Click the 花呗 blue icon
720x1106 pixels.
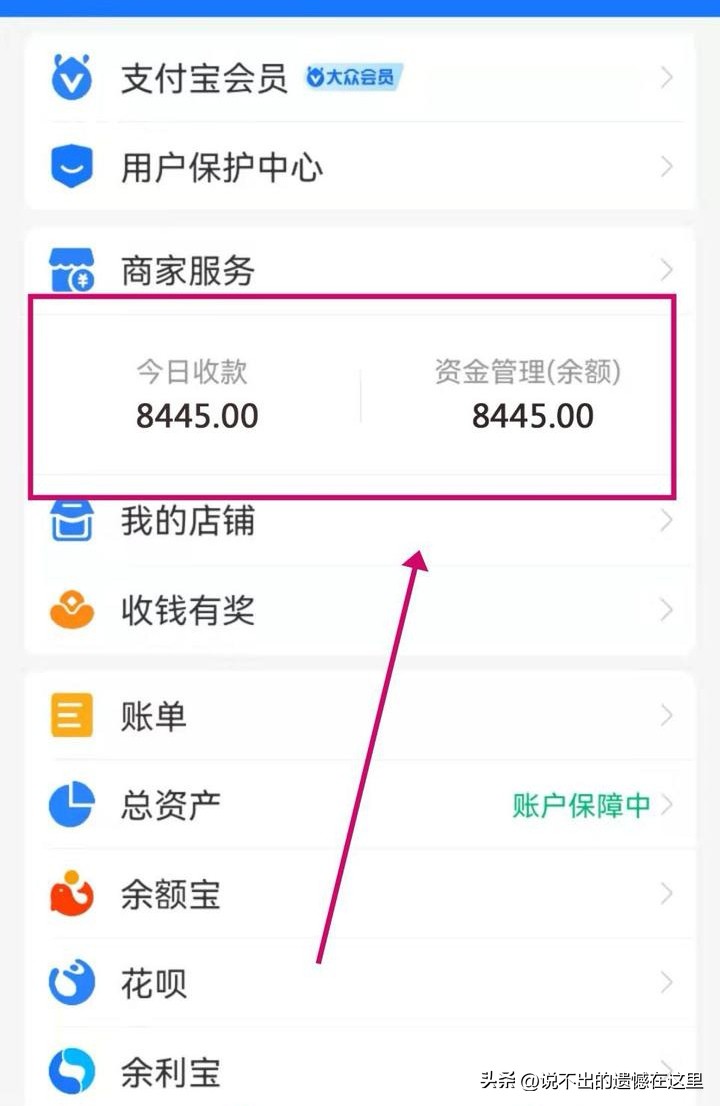click(70, 982)
